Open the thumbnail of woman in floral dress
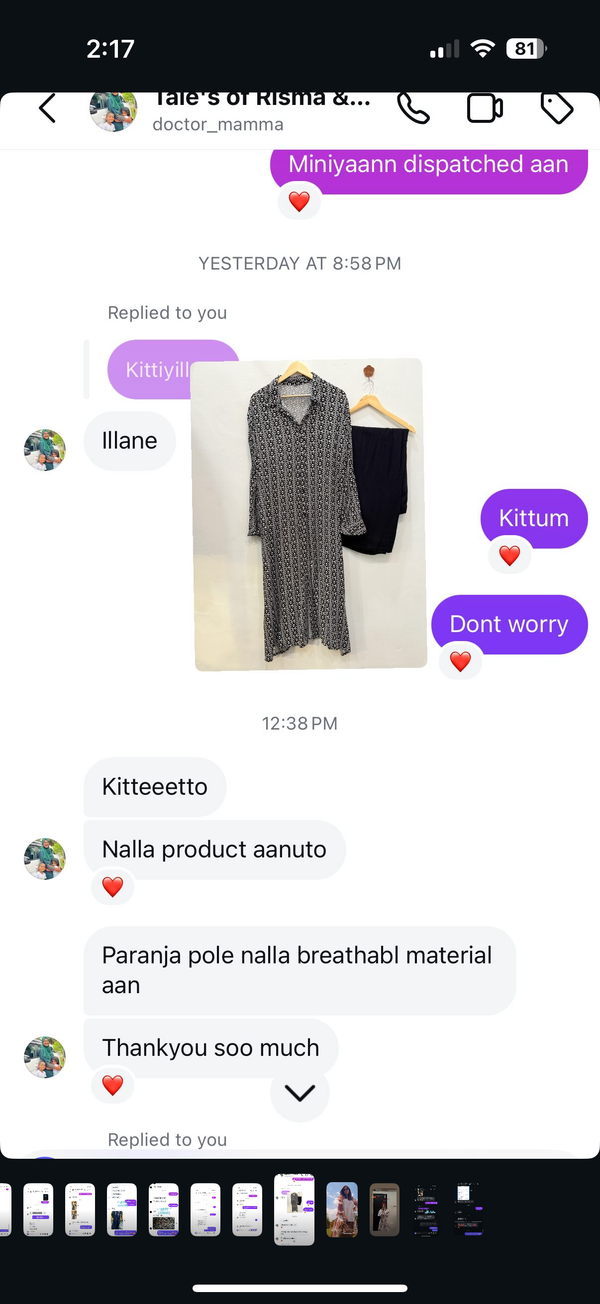 point(342,1209)
